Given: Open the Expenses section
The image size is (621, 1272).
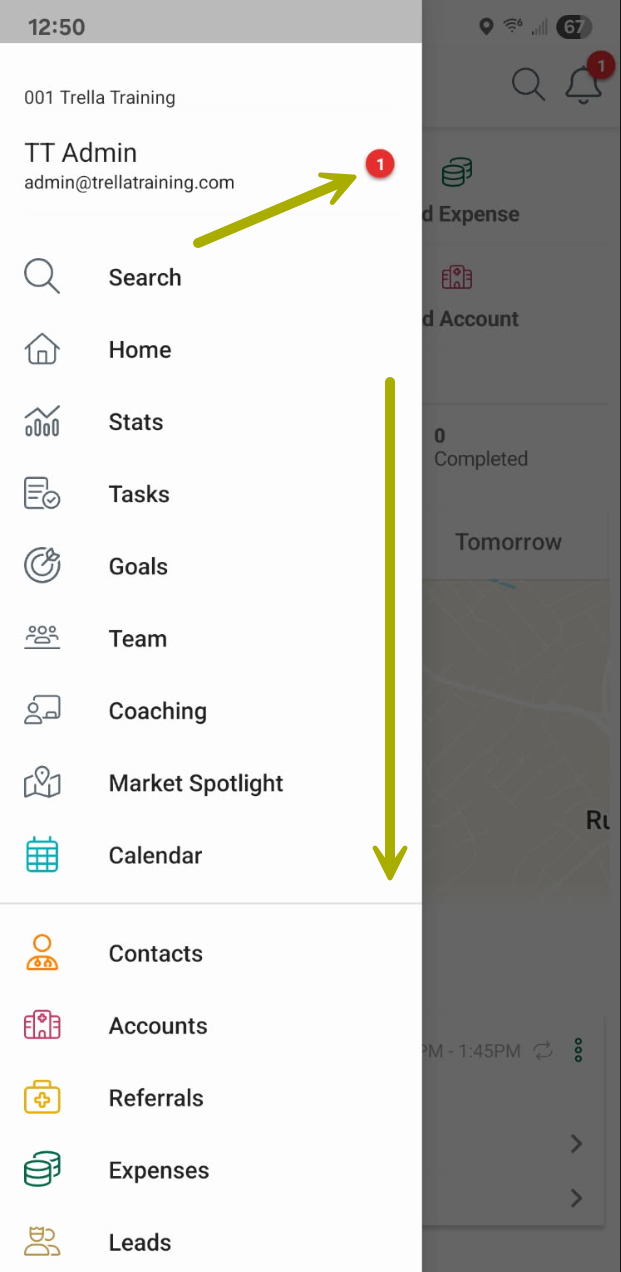Looking at the screenshot, I should tap(210, 1170).
